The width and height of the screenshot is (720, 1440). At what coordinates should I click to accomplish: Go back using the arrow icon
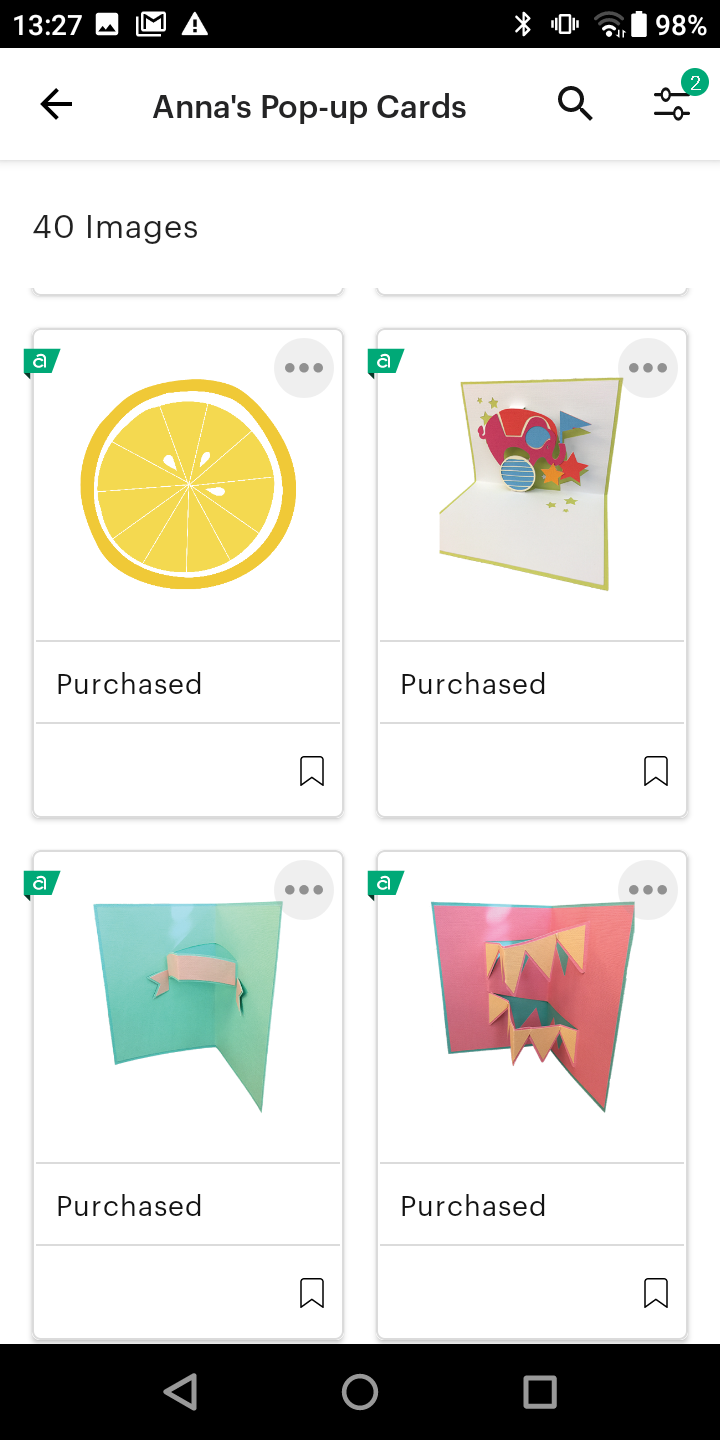pos(56,104)
